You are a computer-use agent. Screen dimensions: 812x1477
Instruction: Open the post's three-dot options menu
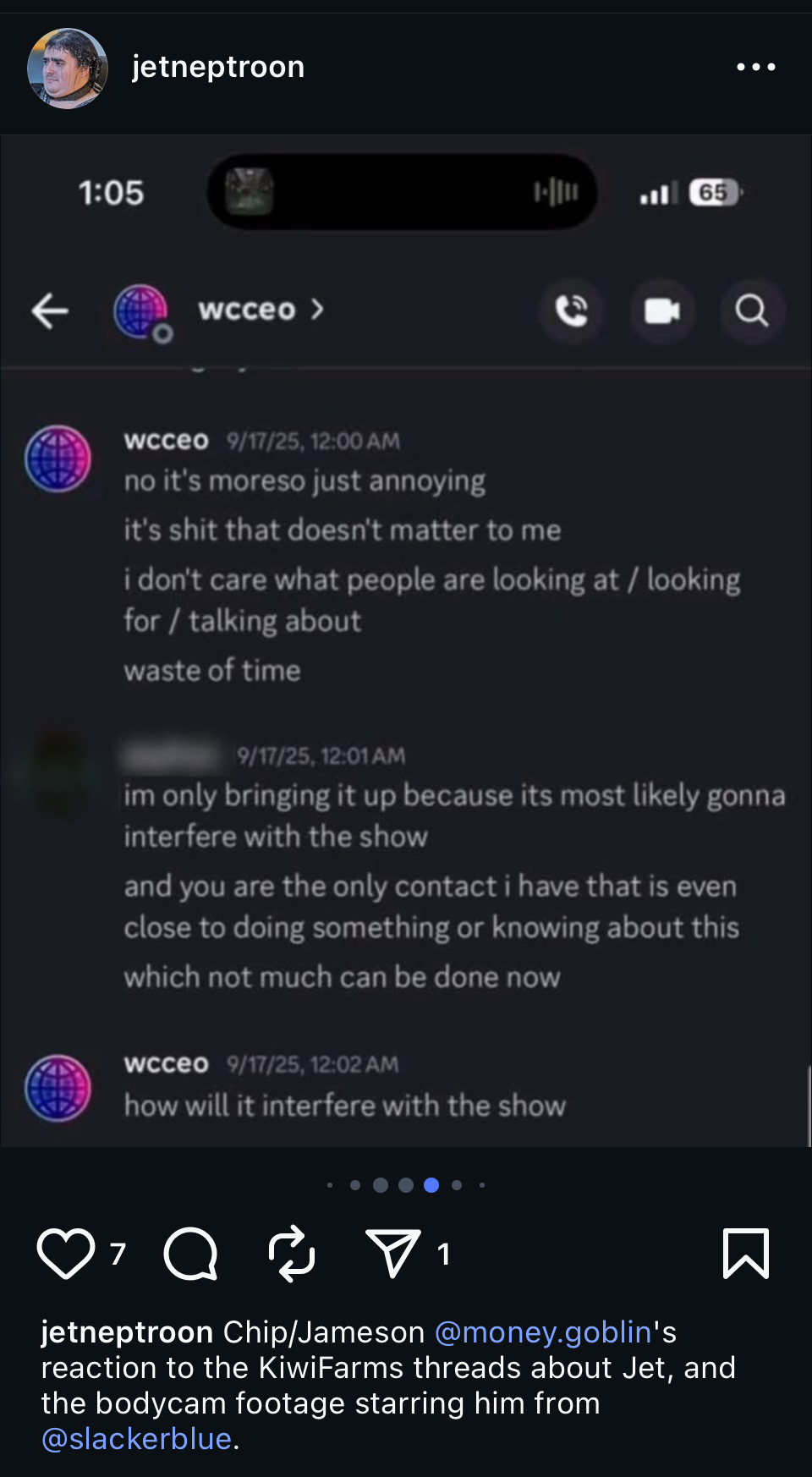[755, 67]
